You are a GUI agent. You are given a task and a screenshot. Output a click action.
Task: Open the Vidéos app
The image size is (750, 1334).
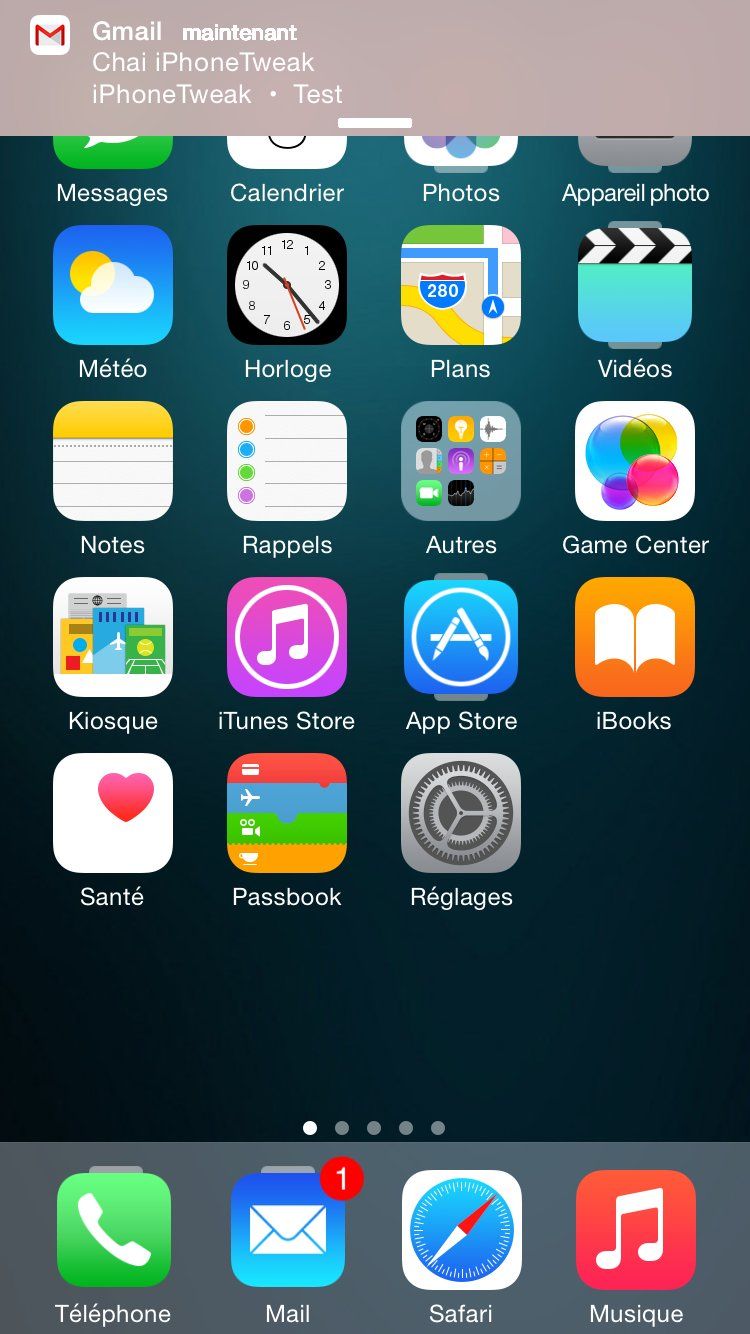635,285
